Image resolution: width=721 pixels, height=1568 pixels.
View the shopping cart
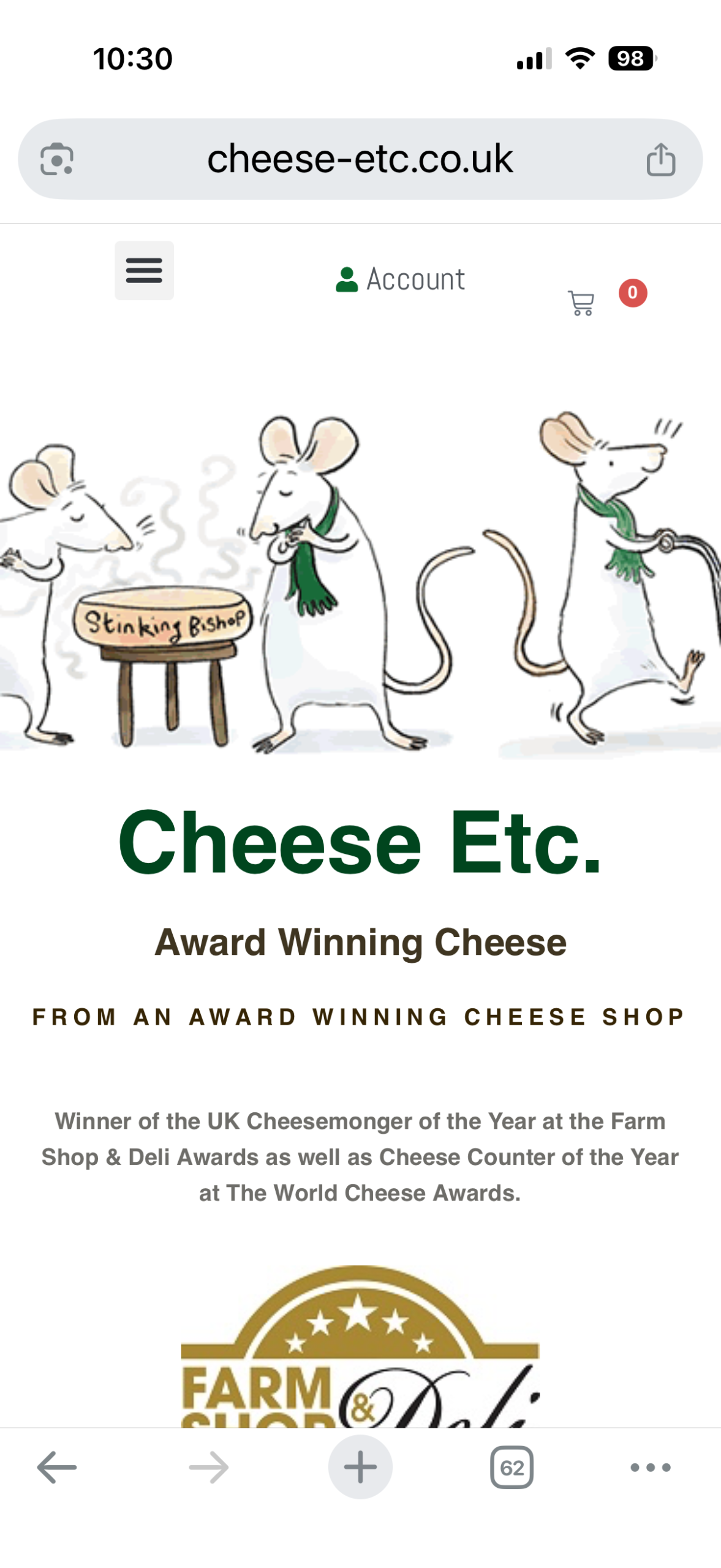[x=581, y=302]
